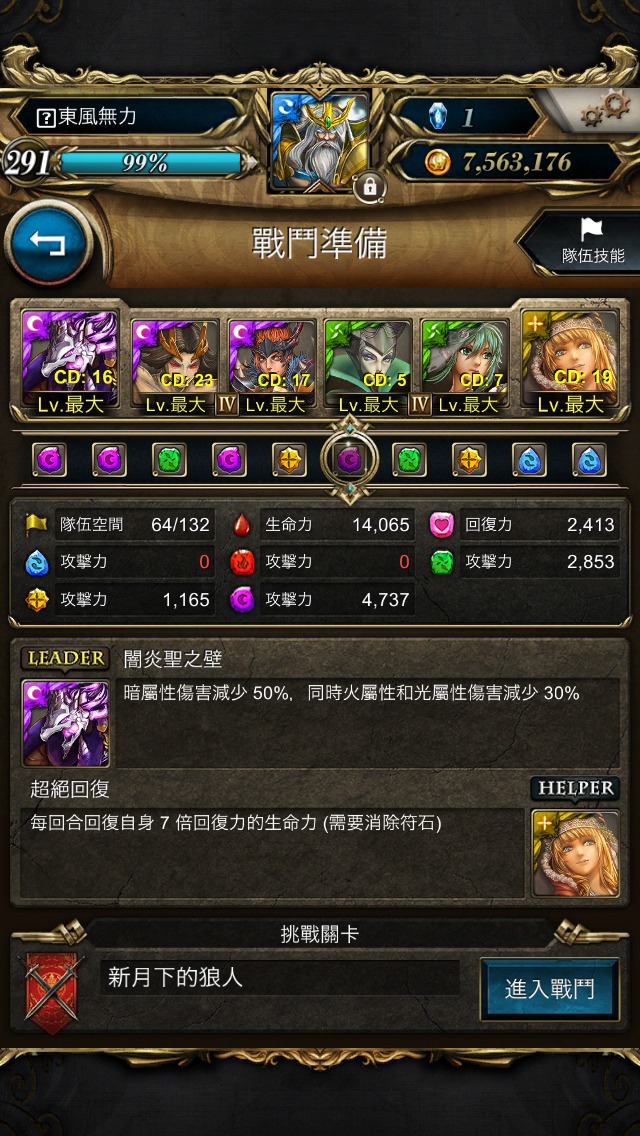Tap the highlighted centre team slot selector

pos(350,459)
